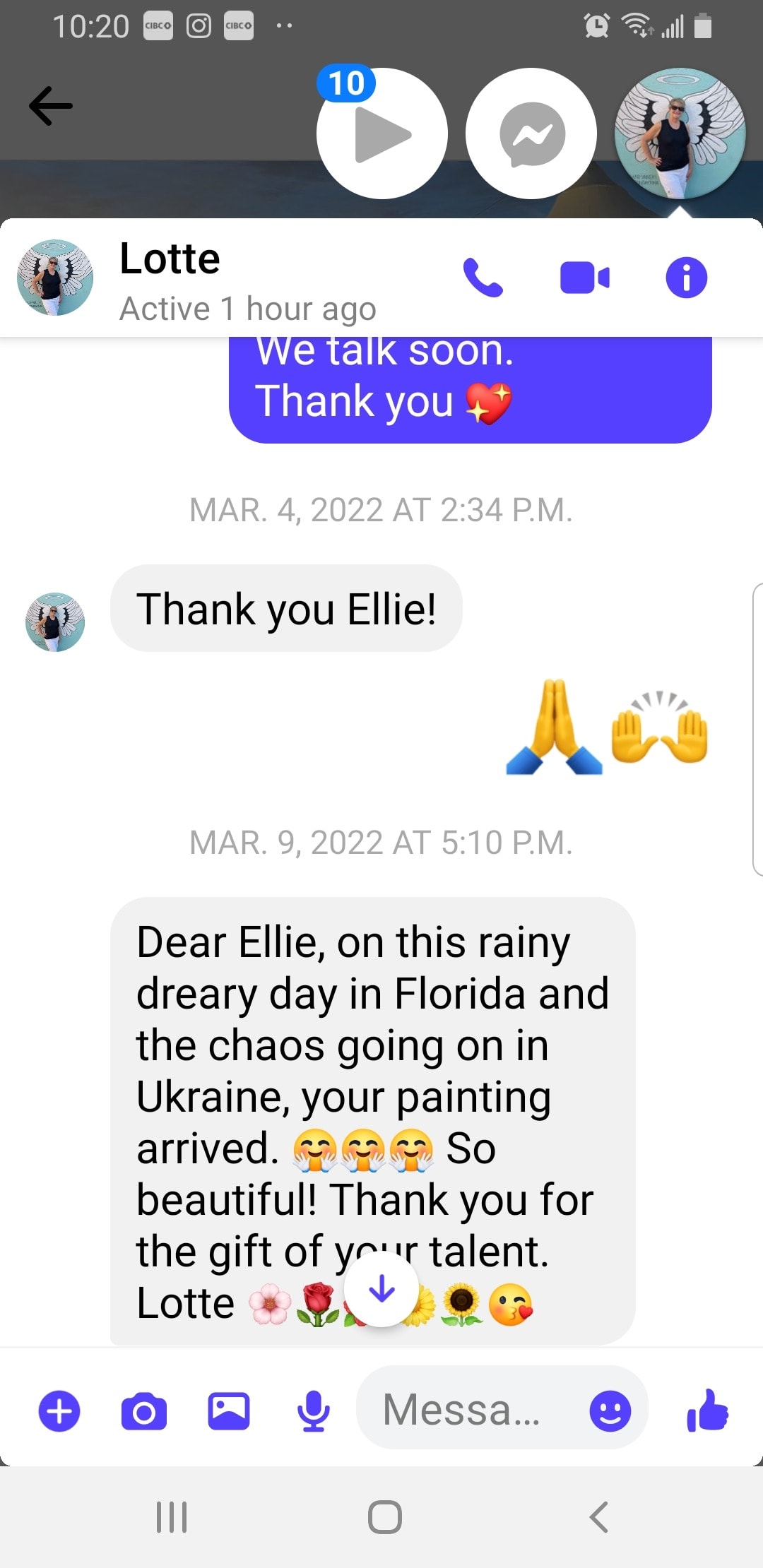
Task: Jump to the latest message
Action: [381, 1289]
